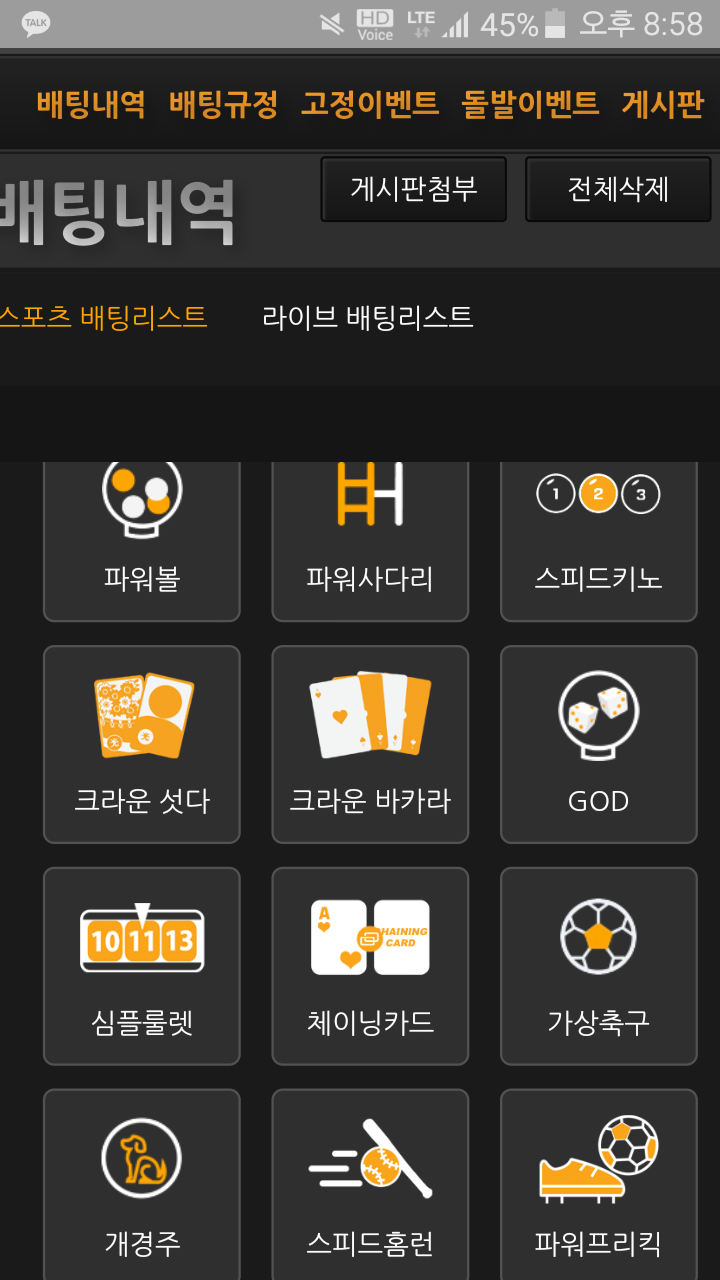
Task: Select the 크라운 바카라 game tile
Action: pyautogui.click(x=370, y=745)
